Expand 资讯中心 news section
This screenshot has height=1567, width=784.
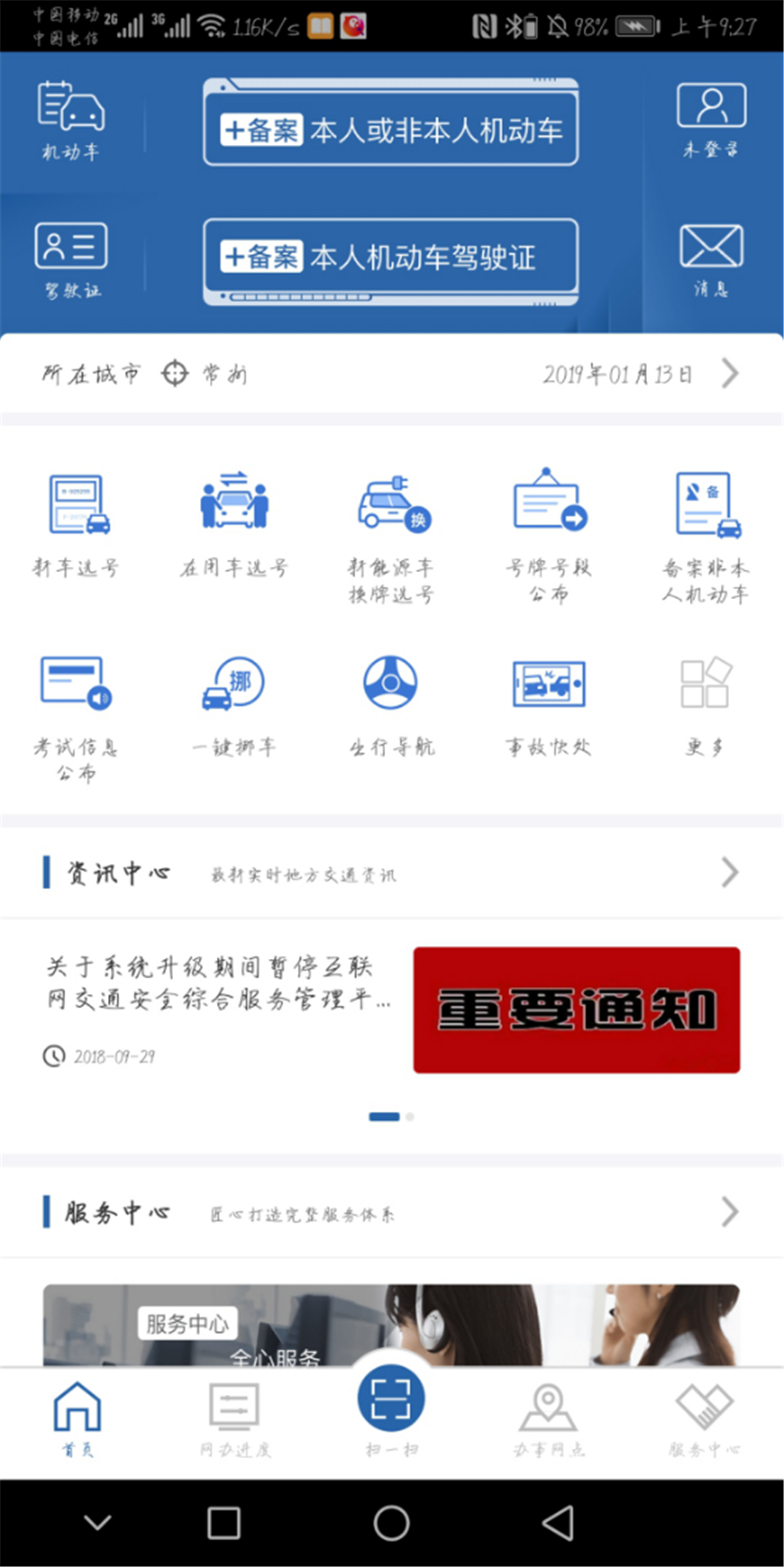[730, 872]
